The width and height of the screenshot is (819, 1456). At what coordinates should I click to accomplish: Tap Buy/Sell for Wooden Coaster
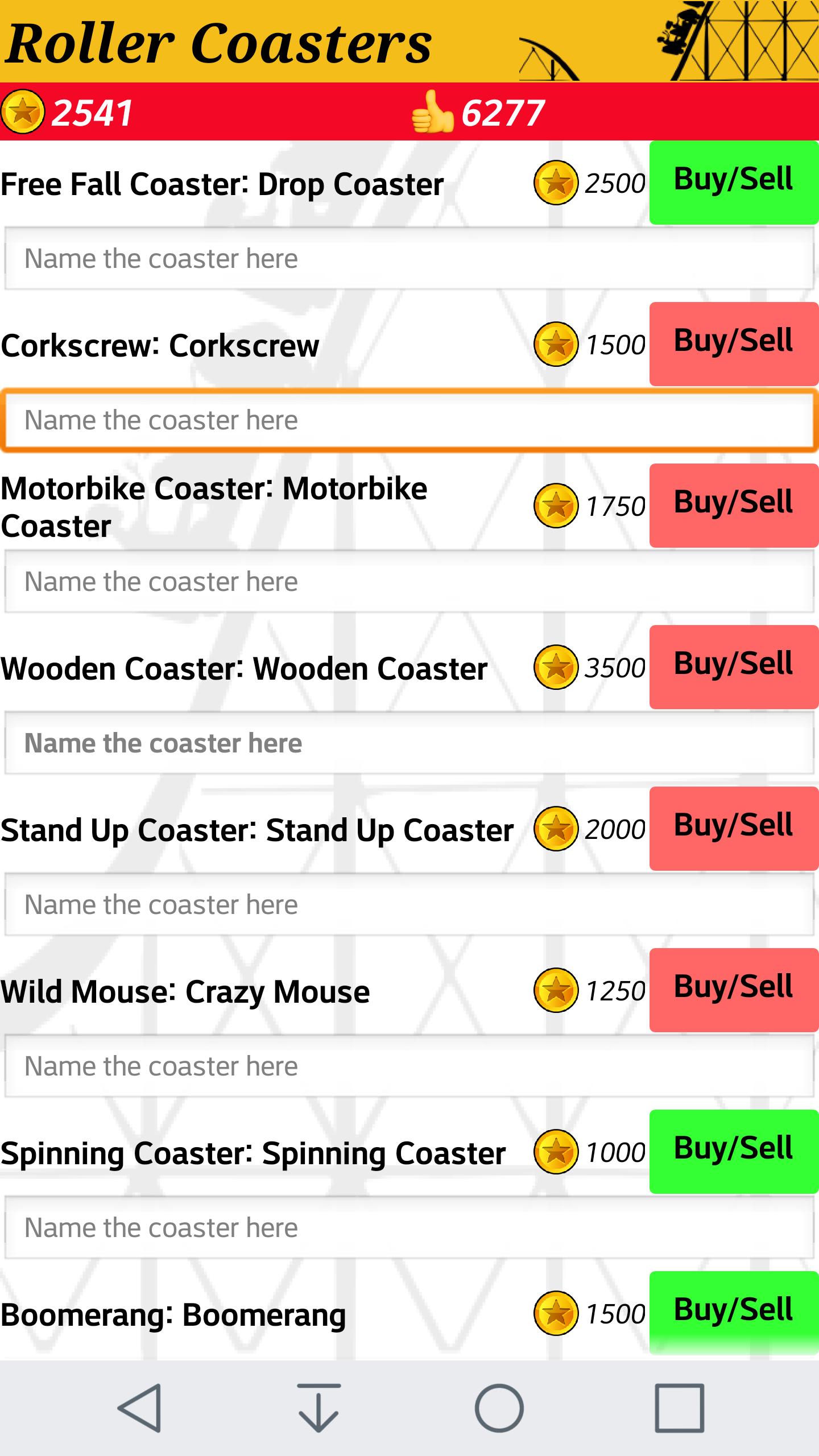click(x=734, y=667)
